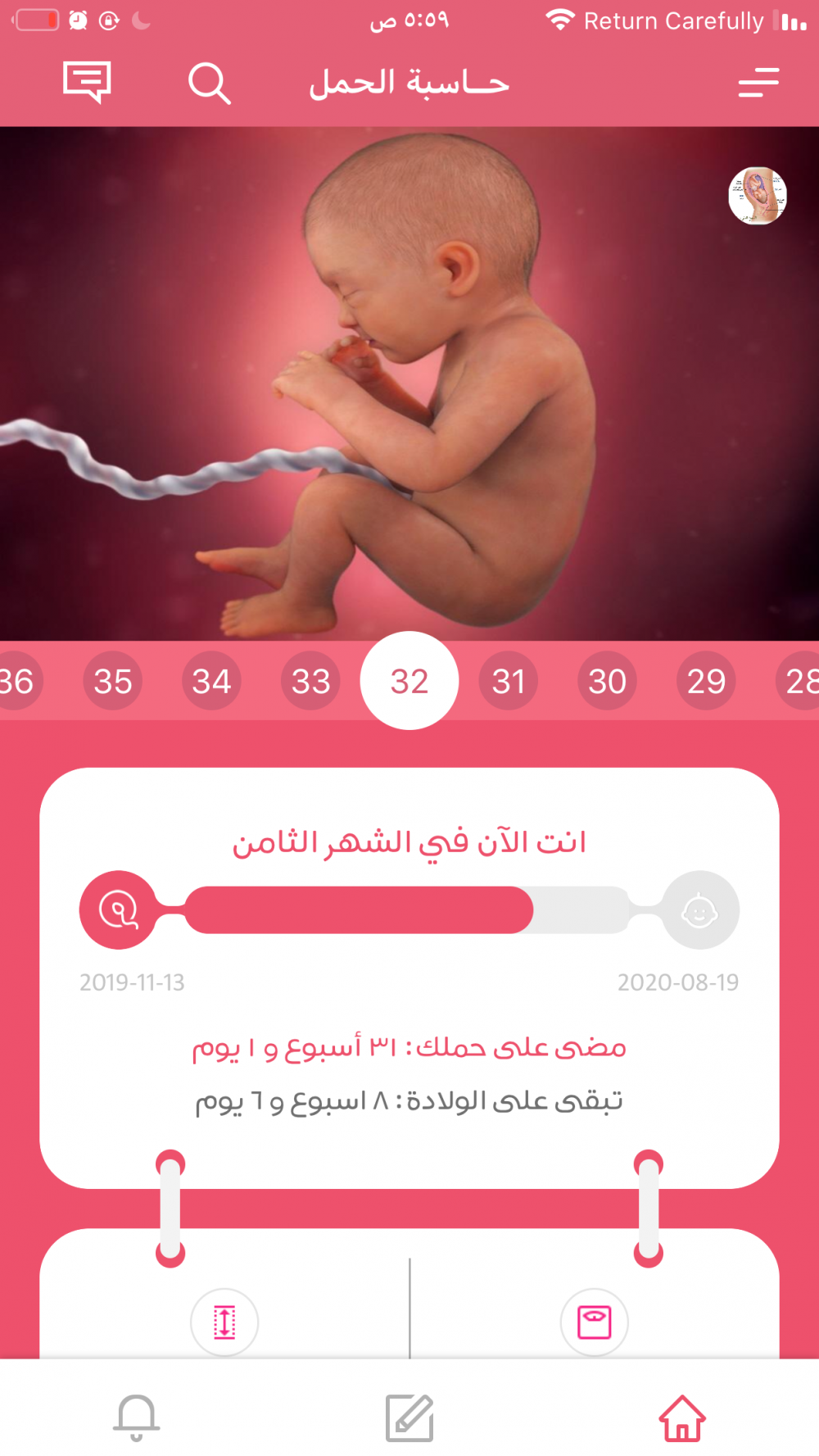Open the round womb diagram thumbnail
The height and width of the screenshot is (1456, 819).
[758, 196]
